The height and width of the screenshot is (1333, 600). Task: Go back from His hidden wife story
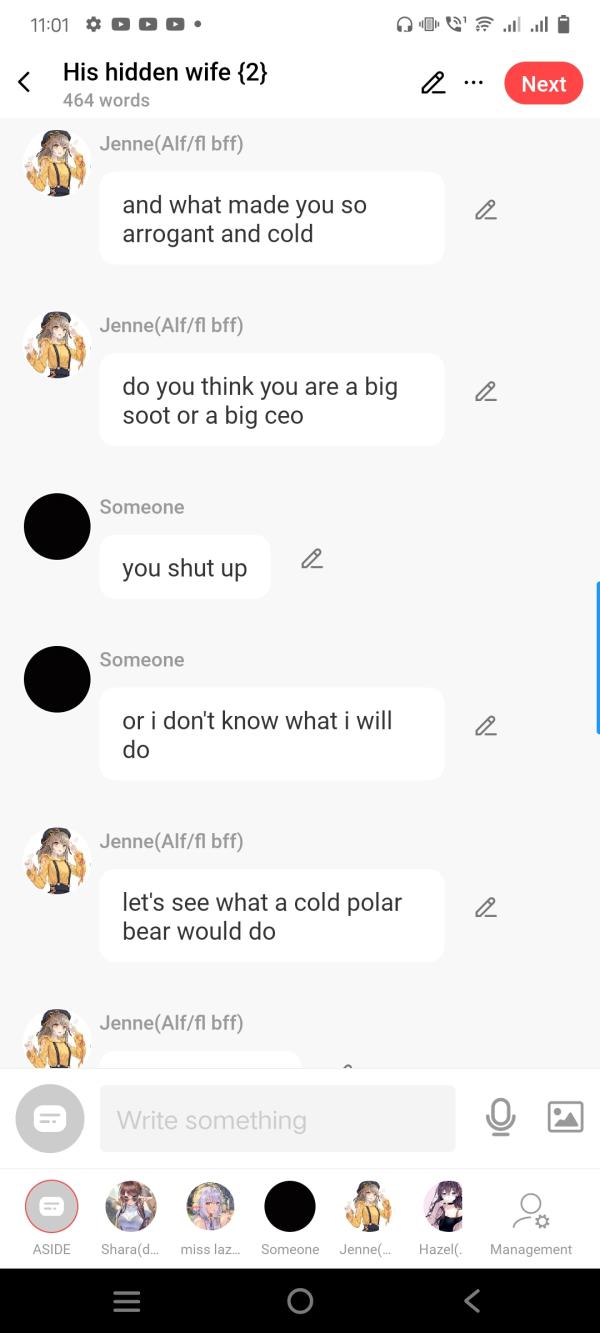(25, 83)
